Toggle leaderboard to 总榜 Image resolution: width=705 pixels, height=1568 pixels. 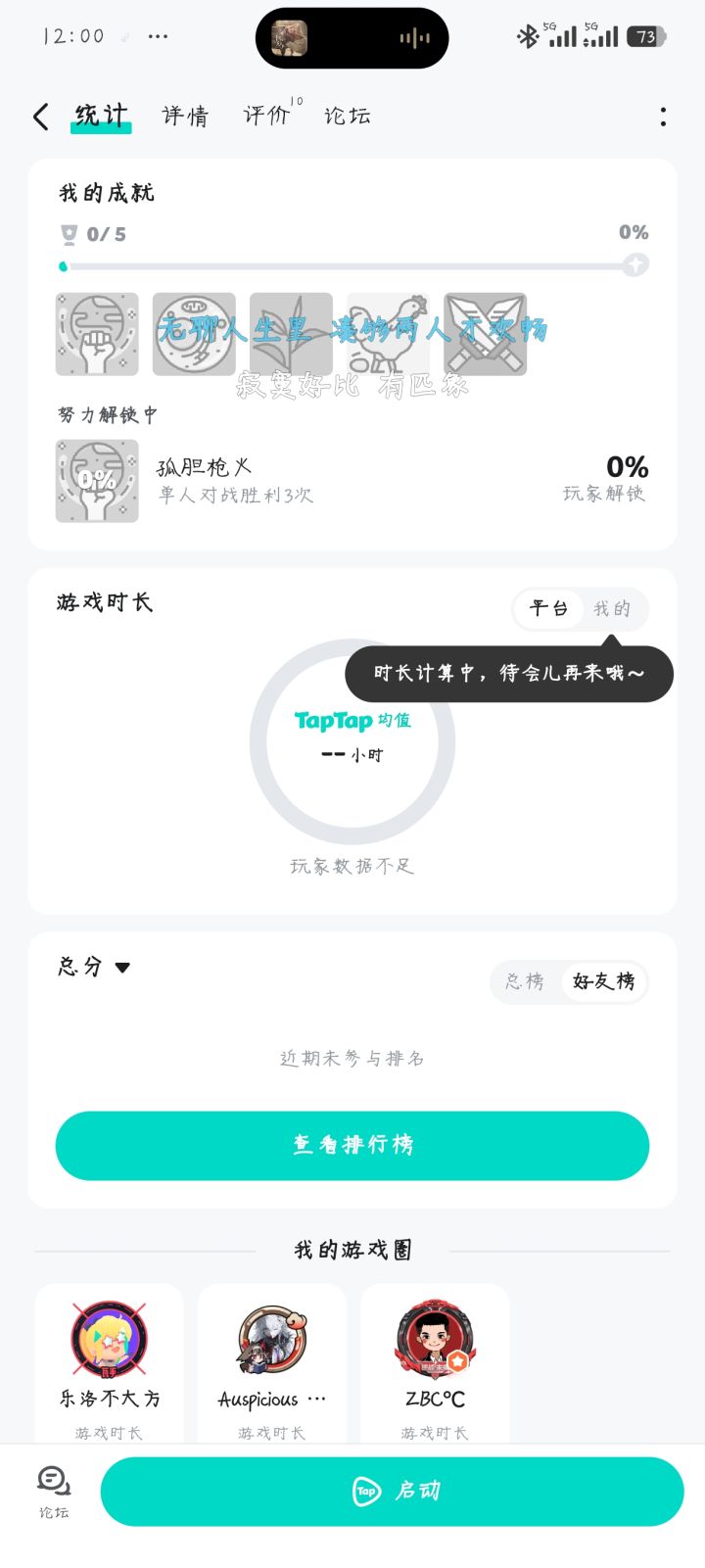pos(524,982)
